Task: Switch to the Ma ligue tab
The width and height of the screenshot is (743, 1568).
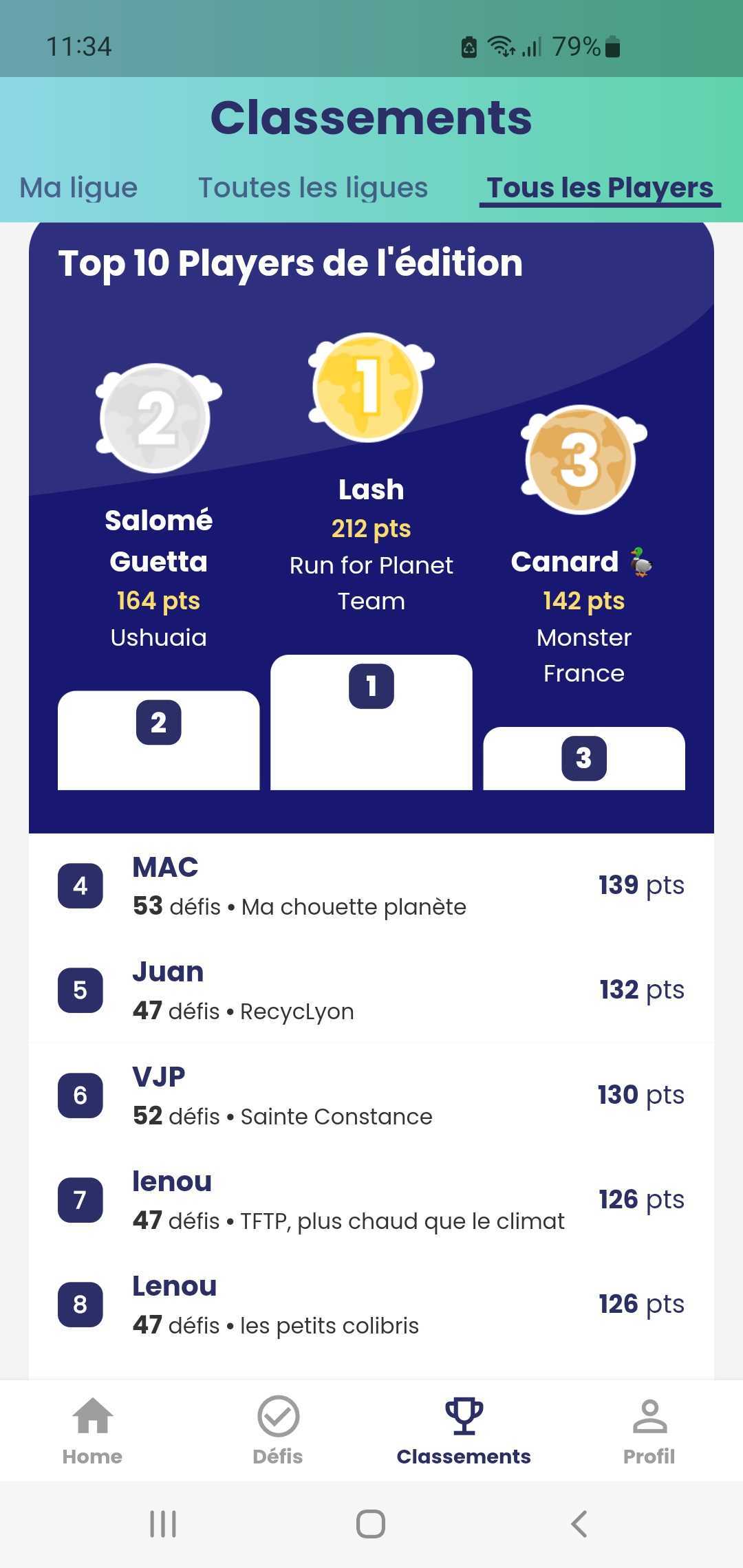Action: tap(78, 188)
